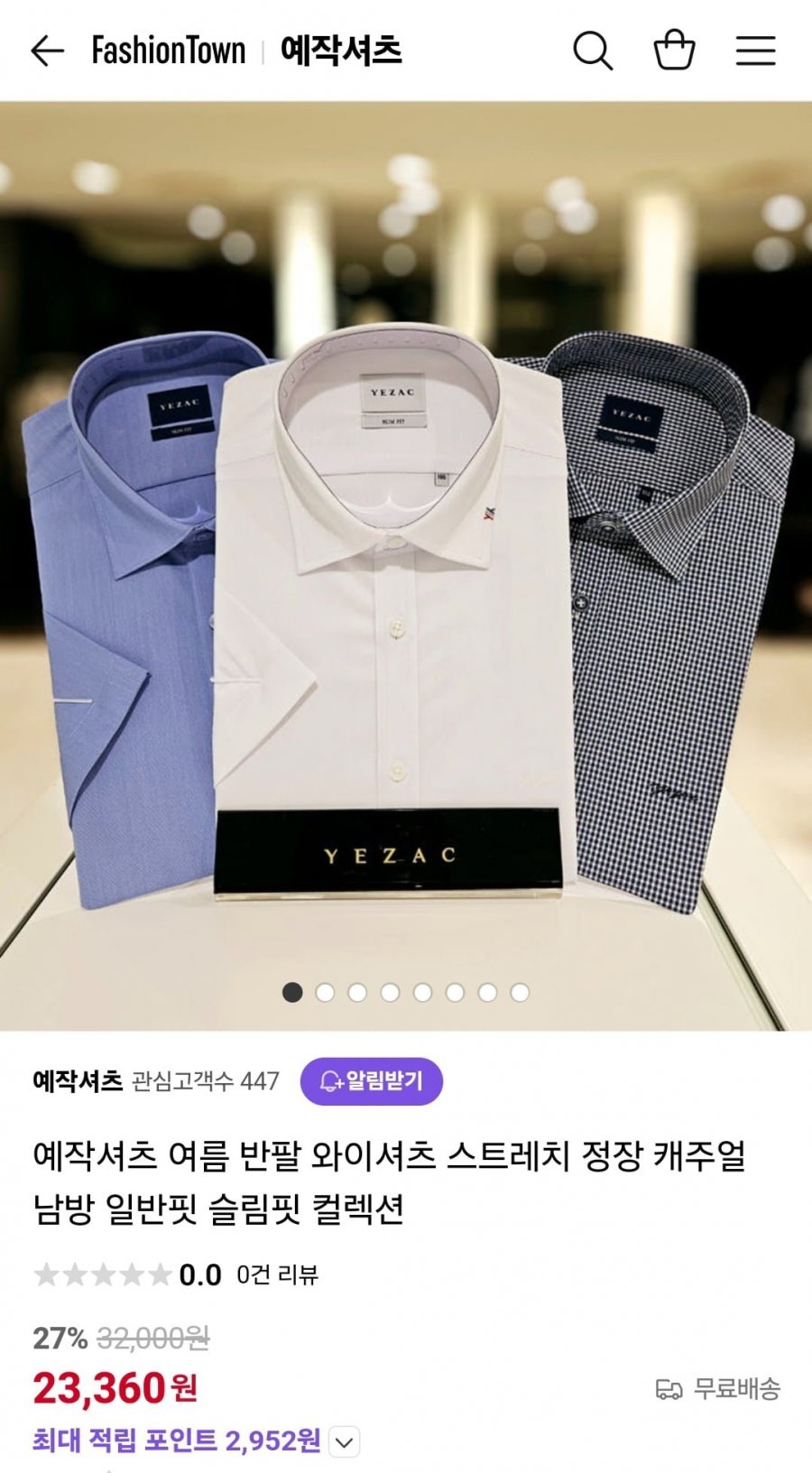Expand the 최대 적립 포인트 details chevron
The height and width of the screenshot is (1473, 812).
[345, 1441]
